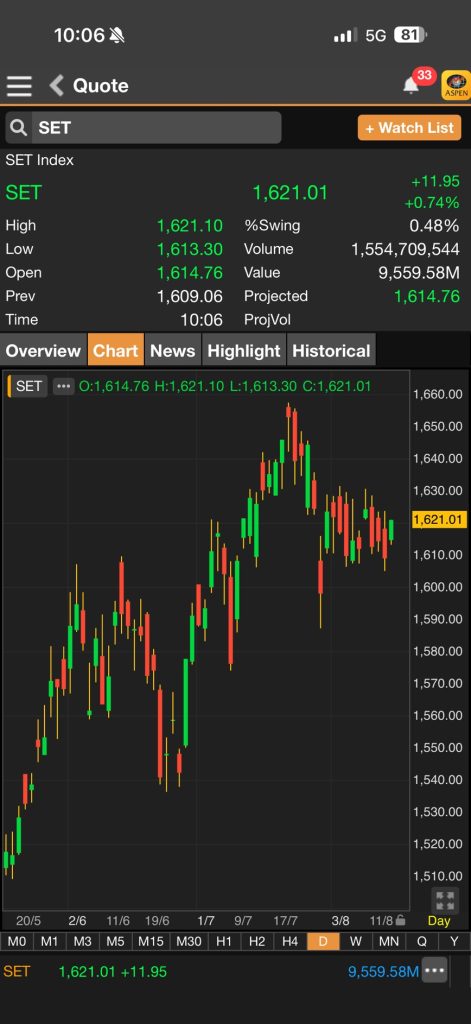Choose the monthly MN timeframe
This screenshot has height=1024, width=471.
coord(389,942)
